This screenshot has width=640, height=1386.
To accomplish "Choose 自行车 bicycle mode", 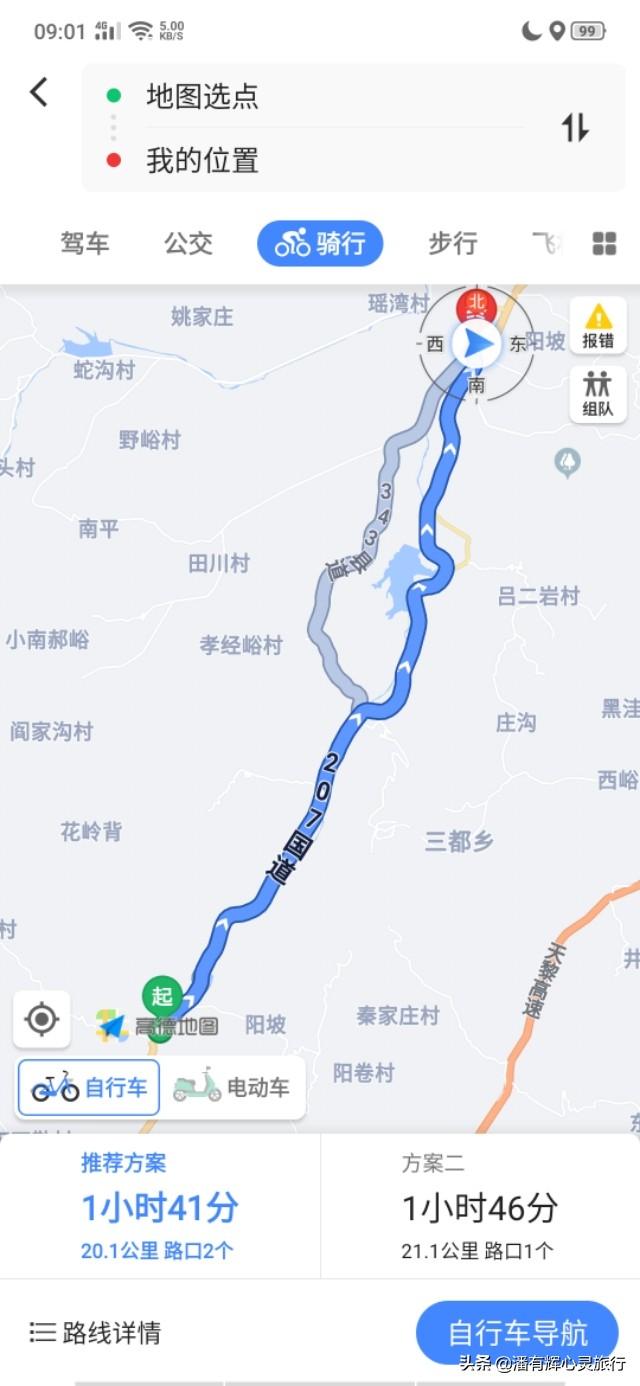I will 89,1087.
